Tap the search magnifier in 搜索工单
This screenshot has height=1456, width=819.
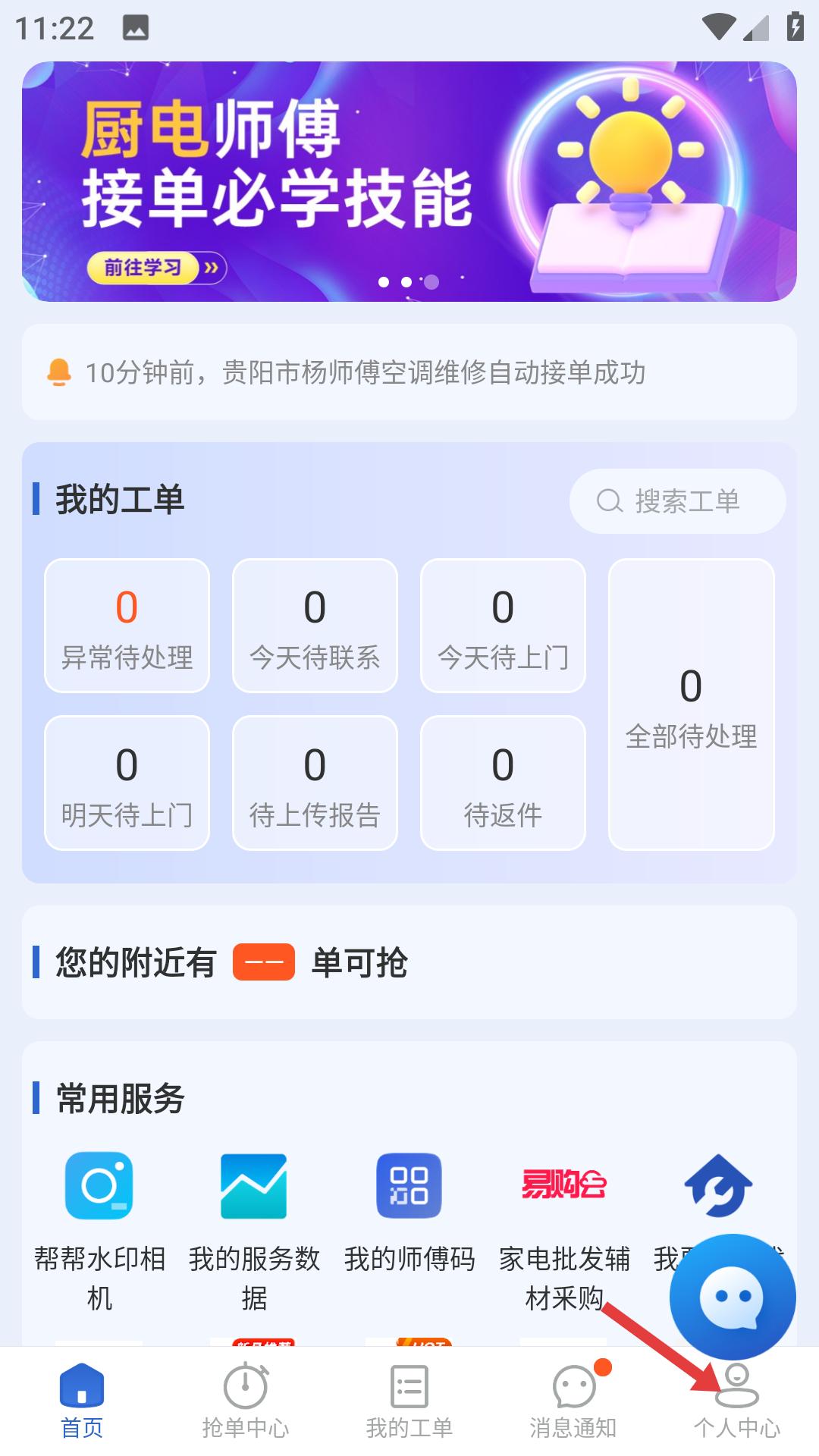coord(607,501)
